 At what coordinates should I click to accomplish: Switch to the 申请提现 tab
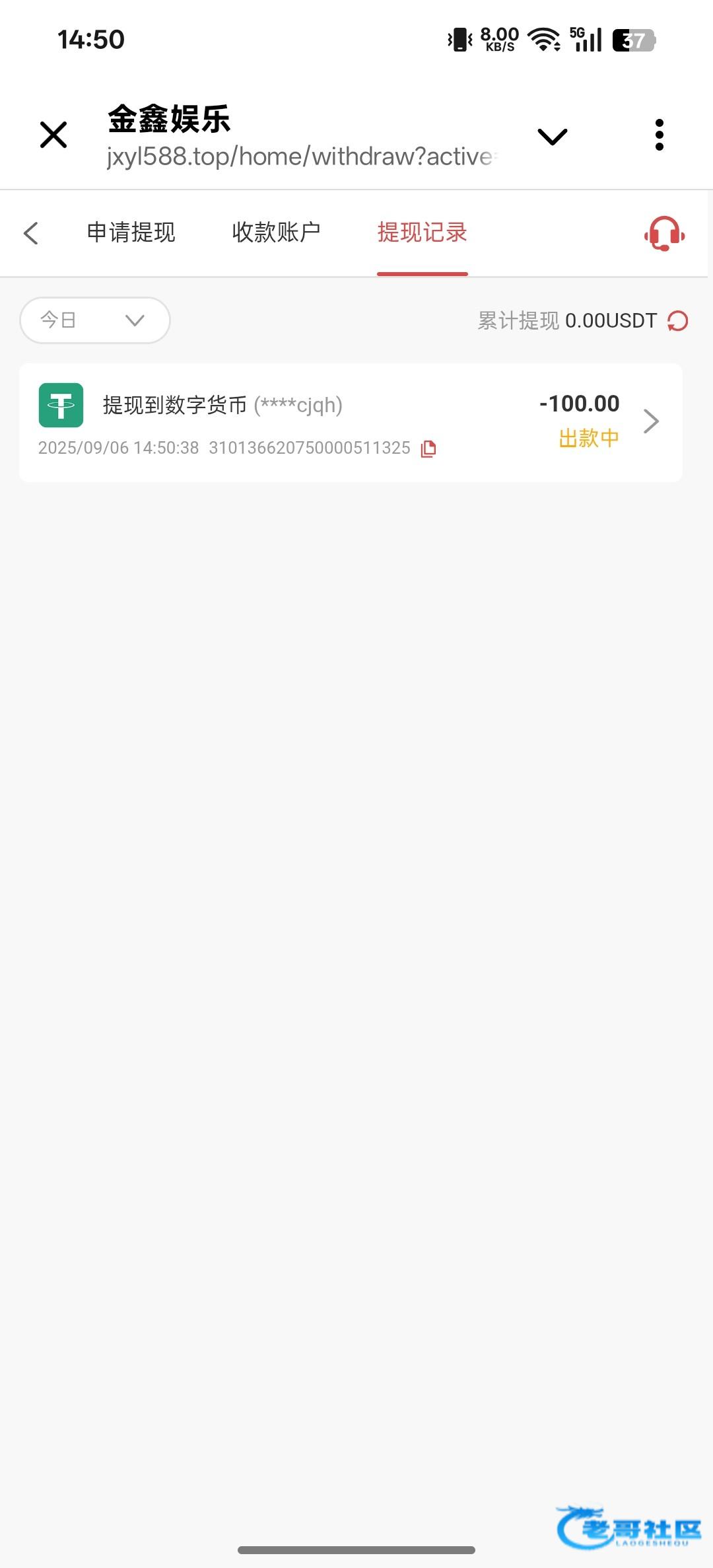131,232
